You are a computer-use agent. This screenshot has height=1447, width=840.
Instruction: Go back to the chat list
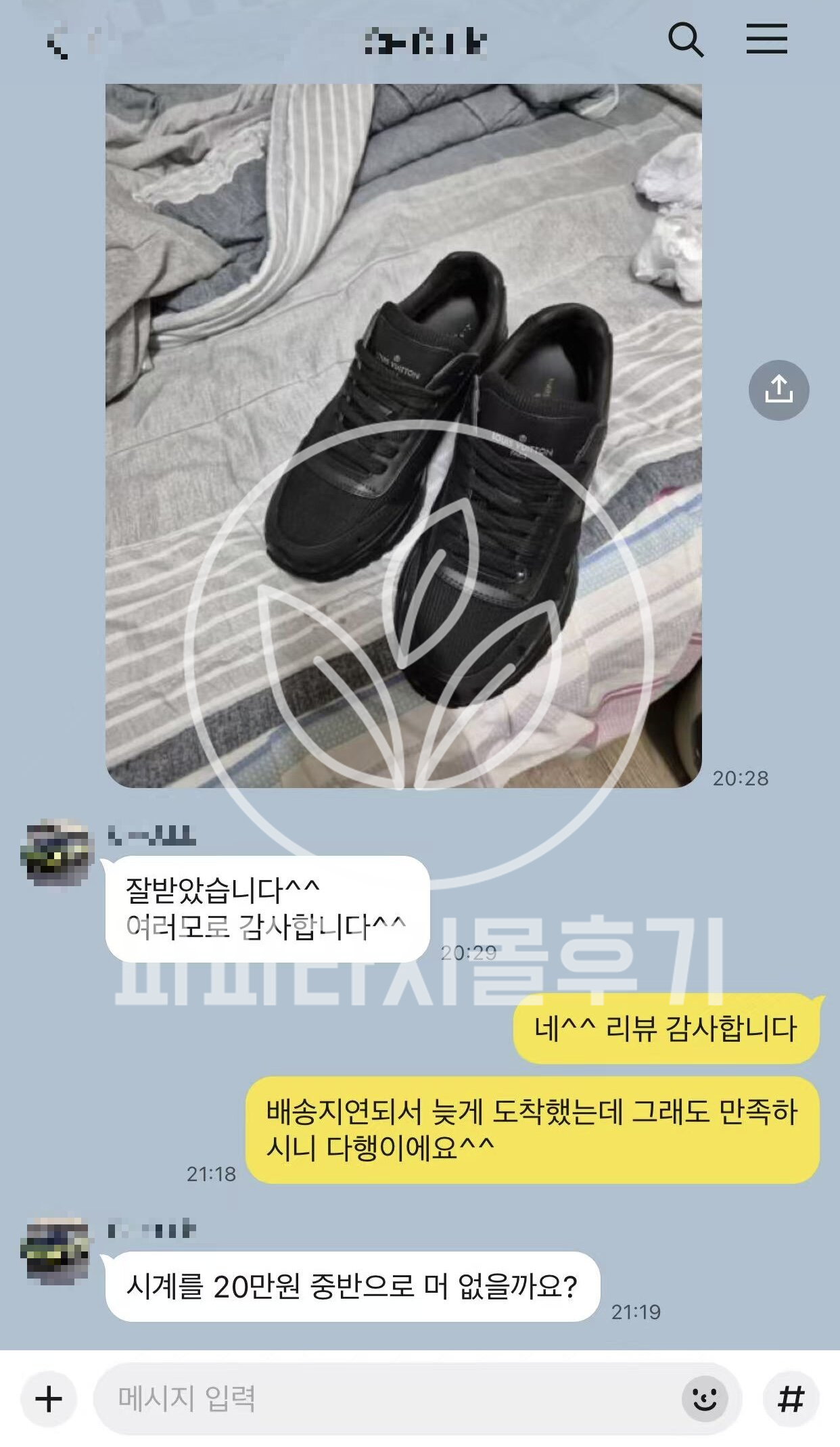click(x=58, y=43)
